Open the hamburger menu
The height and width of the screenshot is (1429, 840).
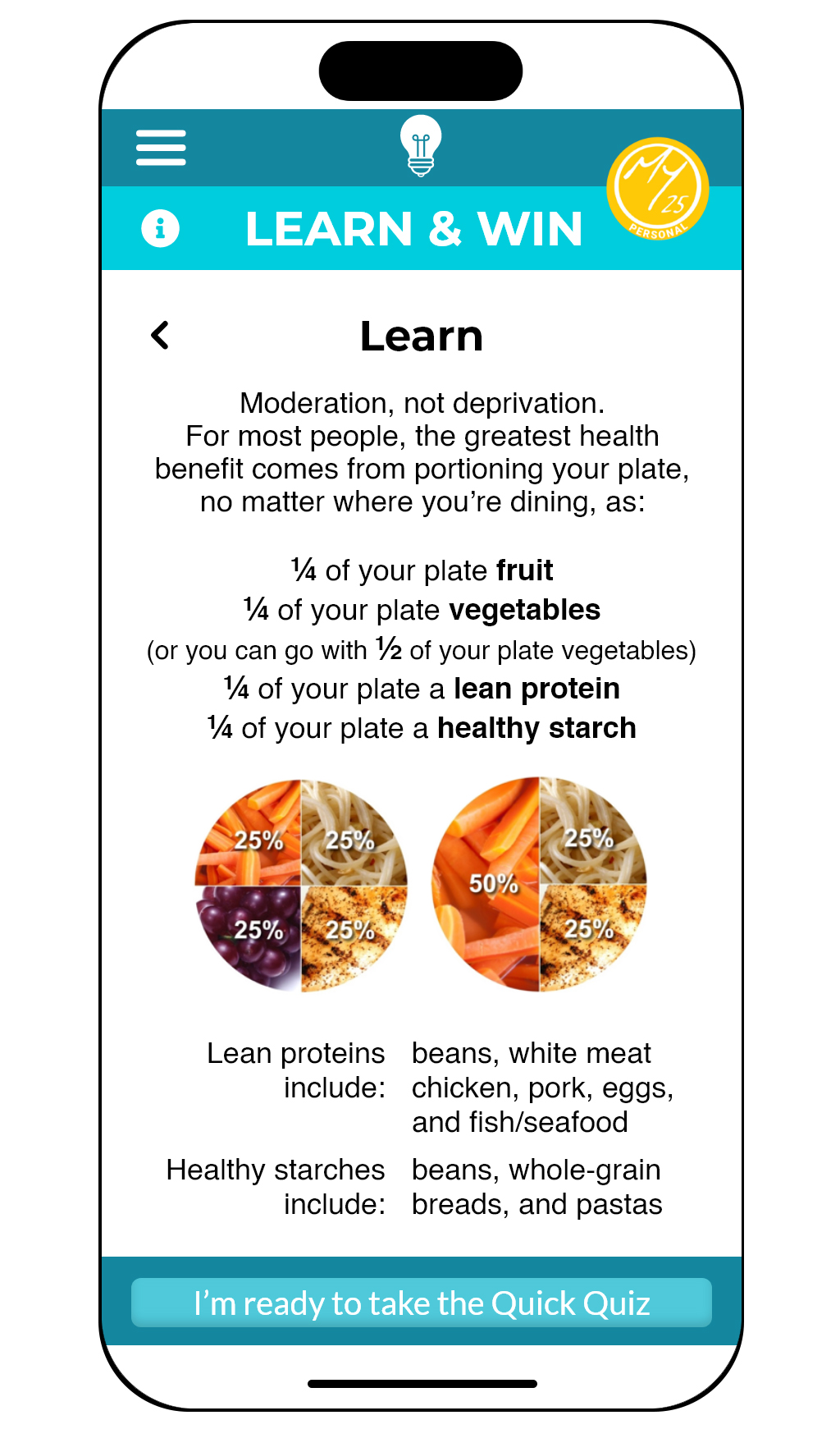click(x=161, y=148)
